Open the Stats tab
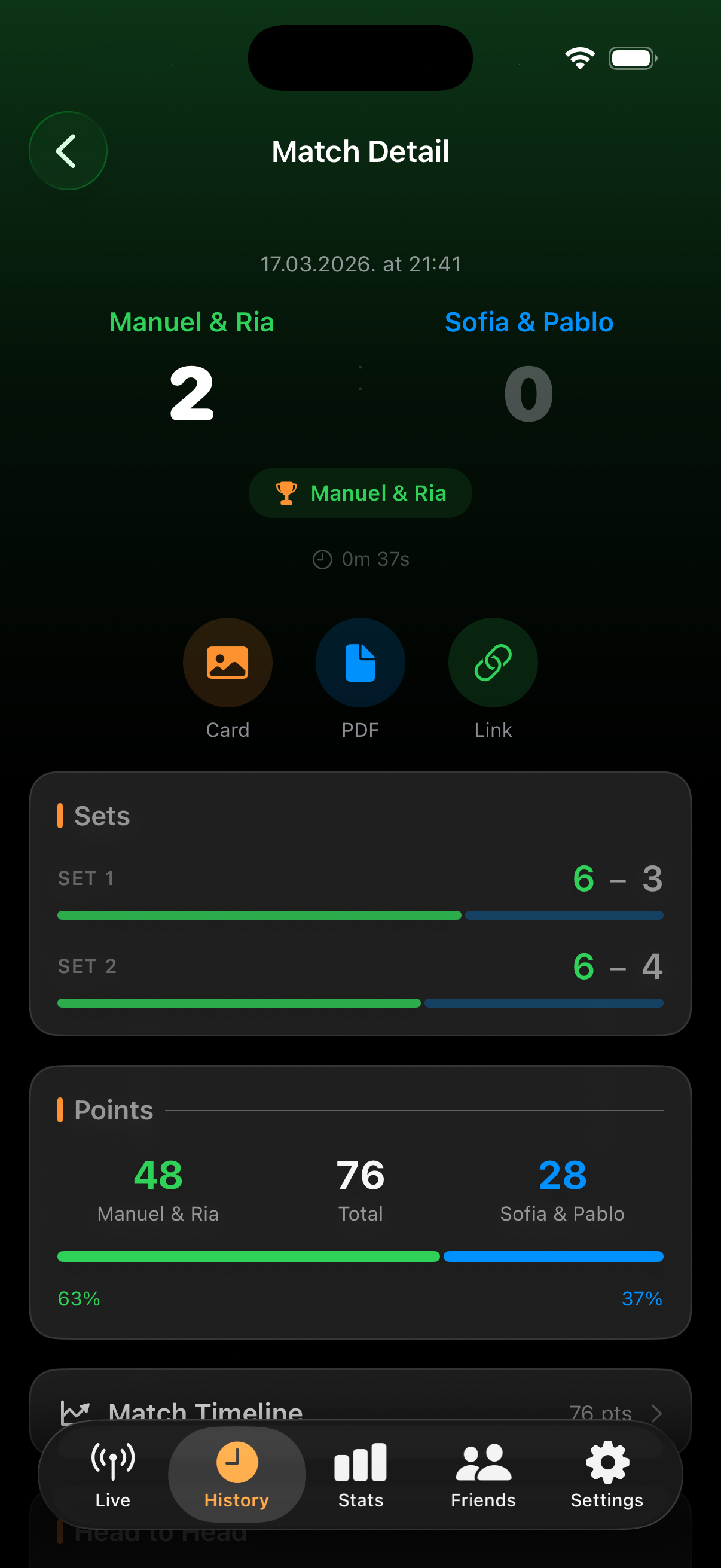 point(360,1474)
